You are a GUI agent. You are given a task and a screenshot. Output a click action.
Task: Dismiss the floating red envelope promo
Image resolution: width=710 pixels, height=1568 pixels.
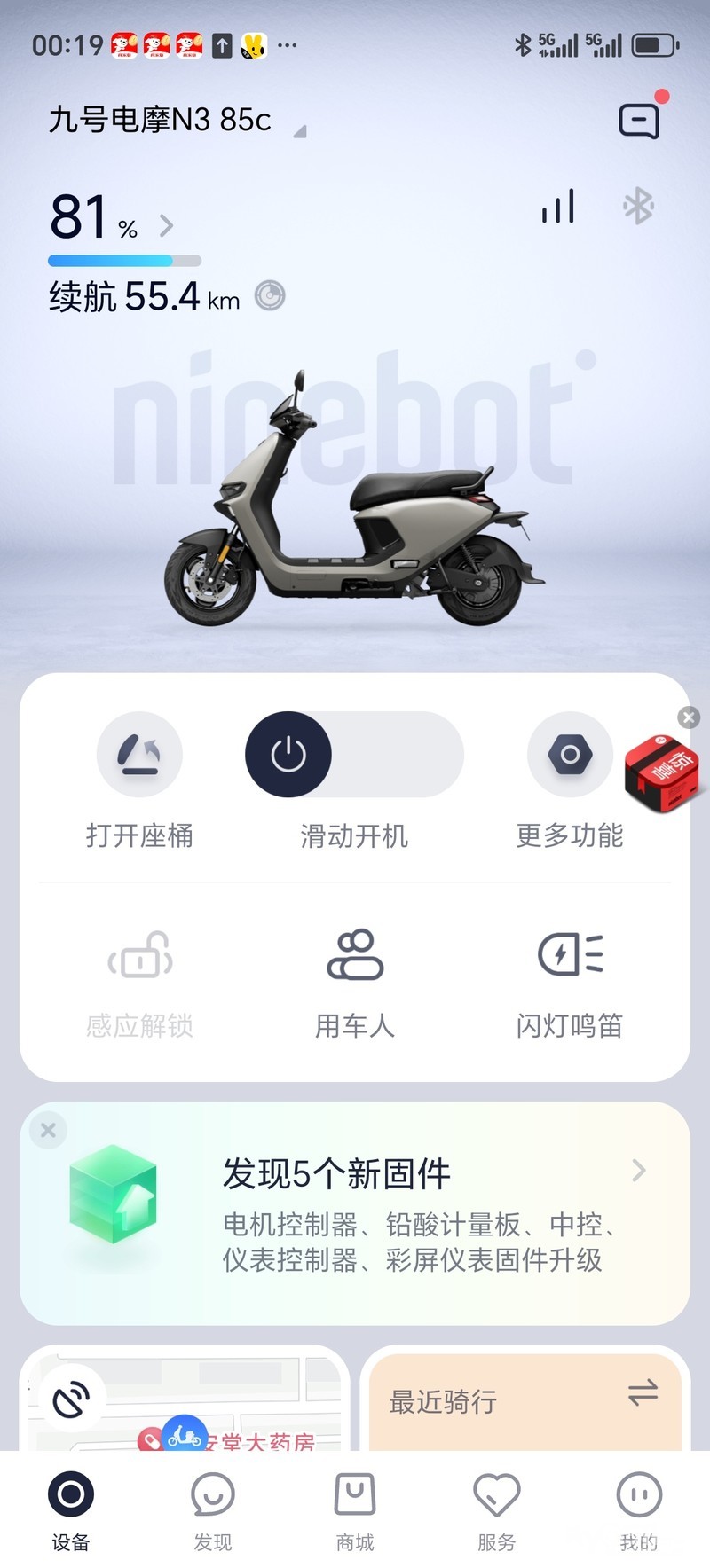coord(689,717)
